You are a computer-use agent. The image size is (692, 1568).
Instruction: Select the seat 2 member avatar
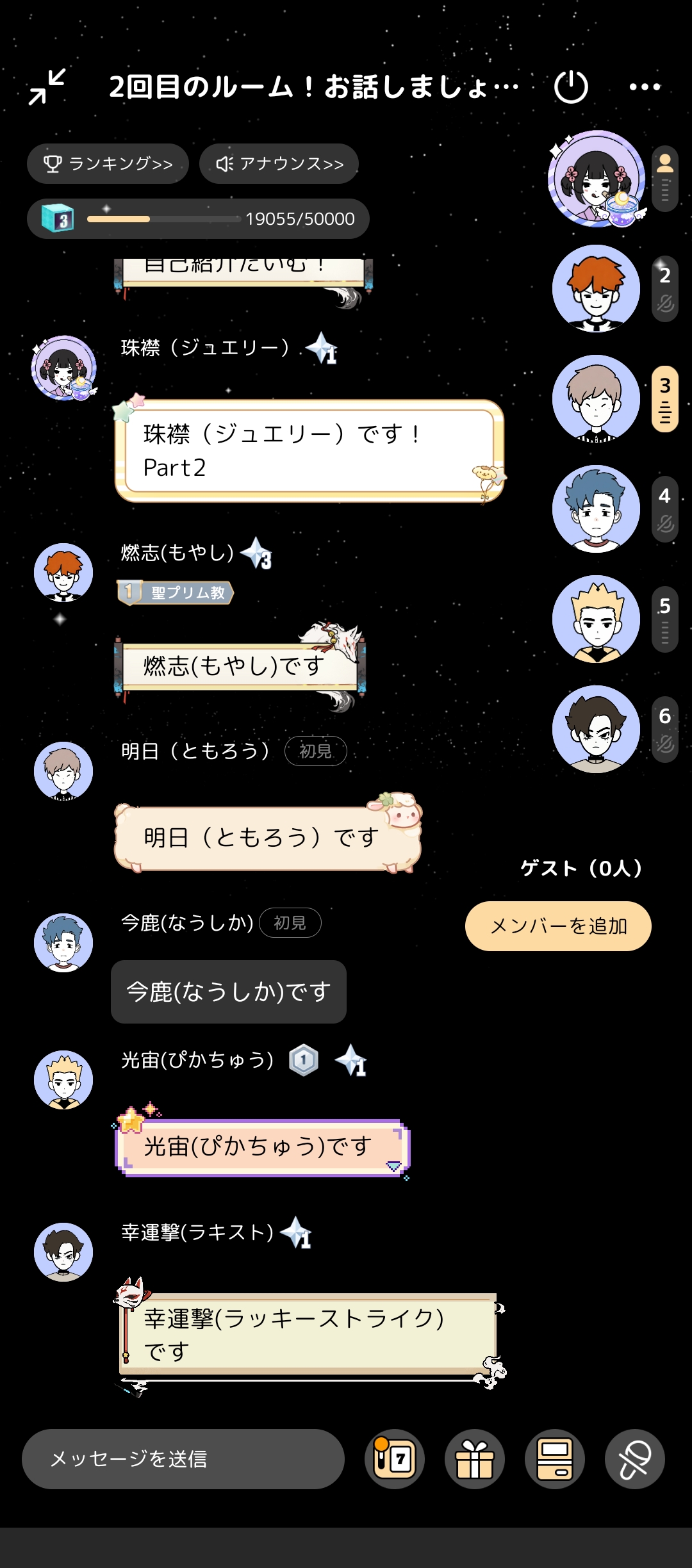[x=597, y=289]
